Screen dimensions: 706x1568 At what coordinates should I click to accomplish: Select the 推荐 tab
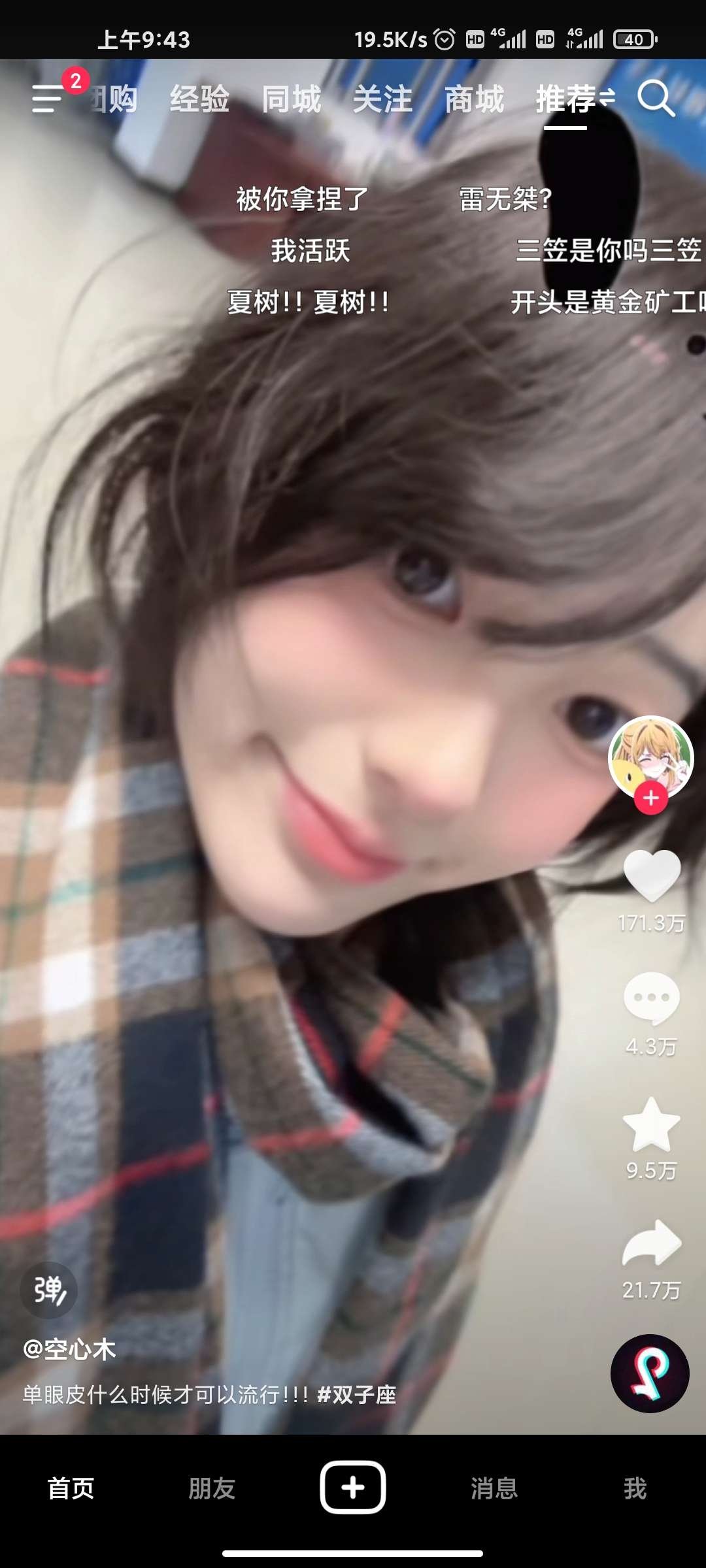[566, 99]
